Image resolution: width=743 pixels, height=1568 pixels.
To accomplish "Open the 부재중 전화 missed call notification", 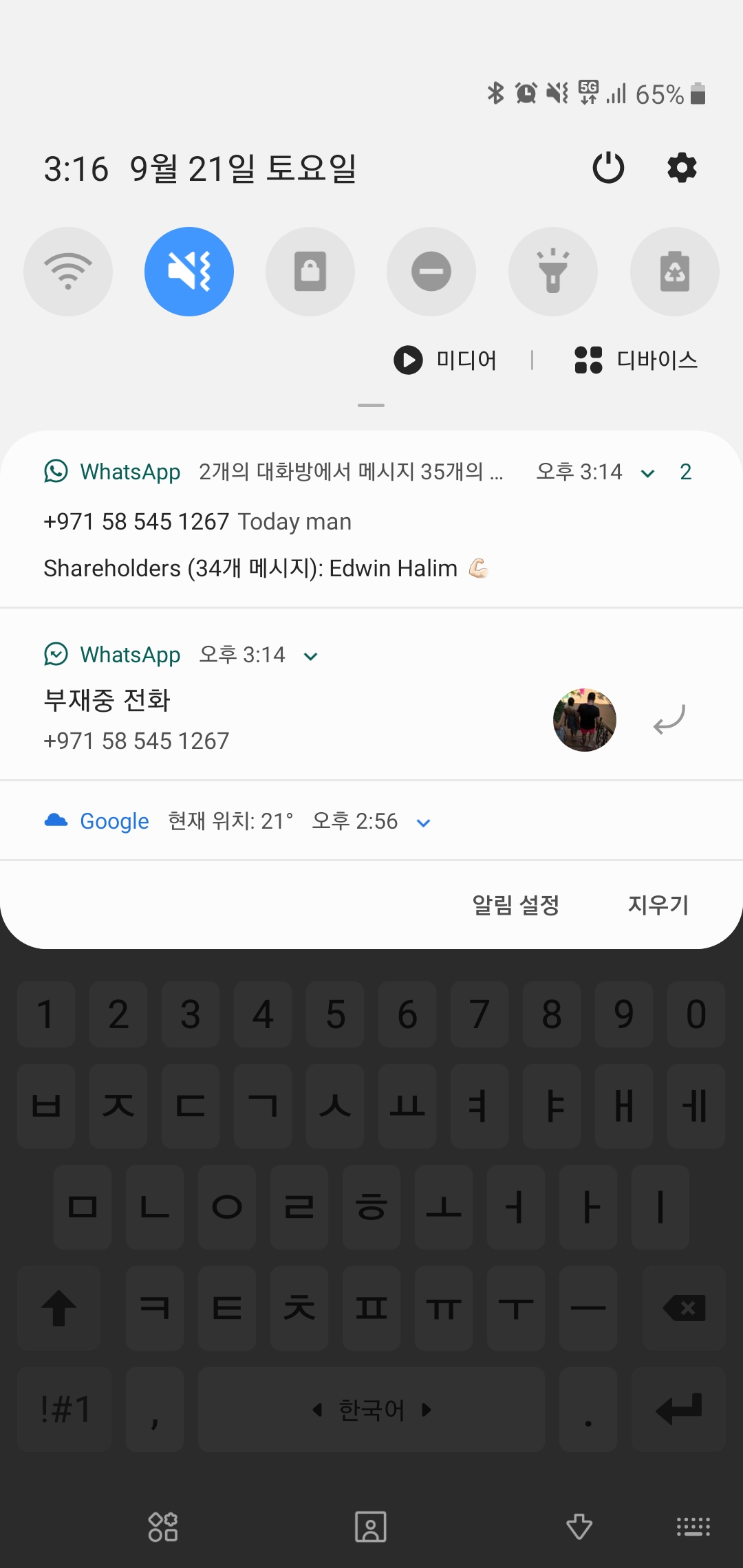I will click(206, 719).
